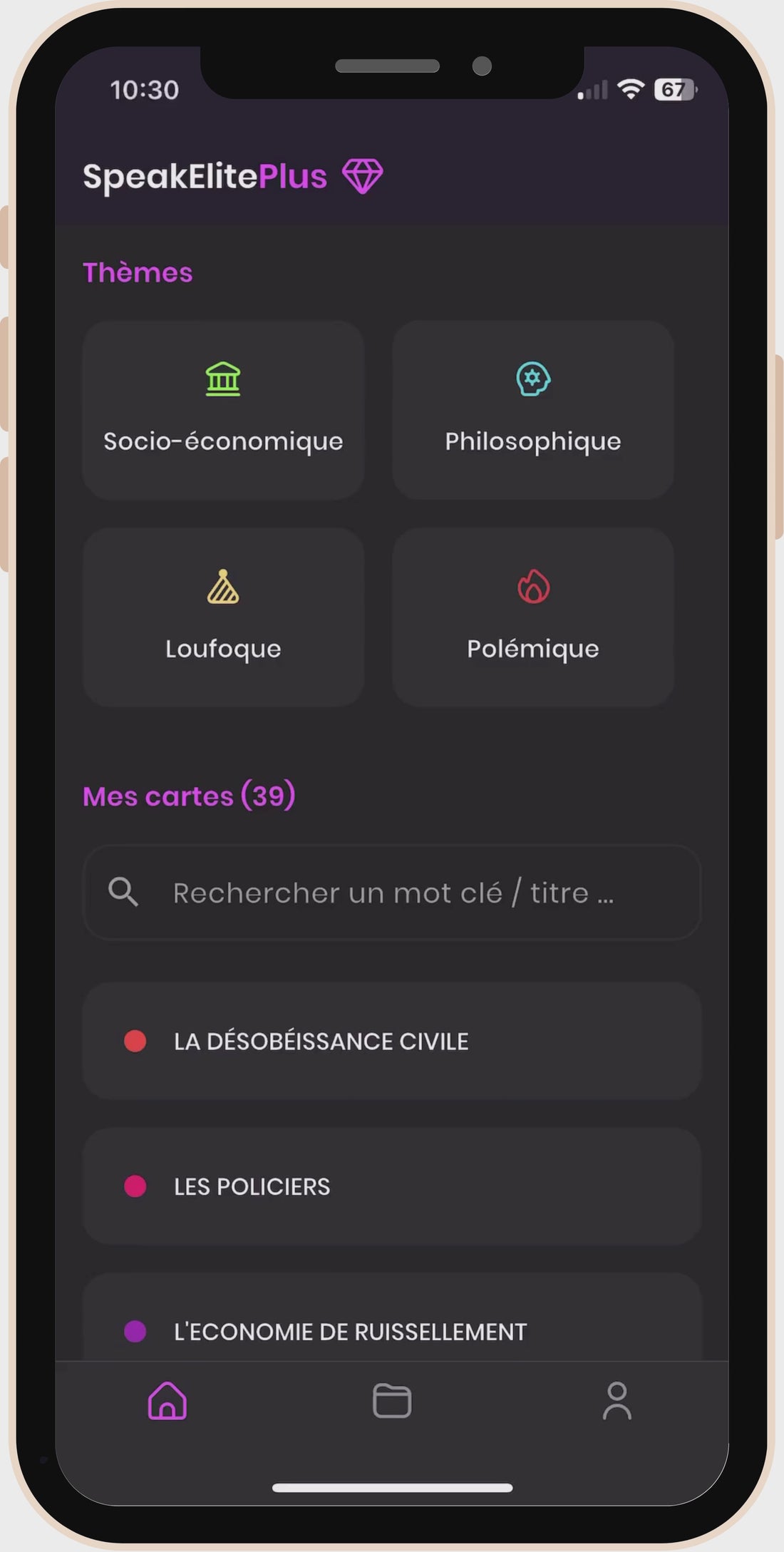Go to the profile tab
Screen dimensions: 784x1552
pyautogui.click(x=617, y=1401)
